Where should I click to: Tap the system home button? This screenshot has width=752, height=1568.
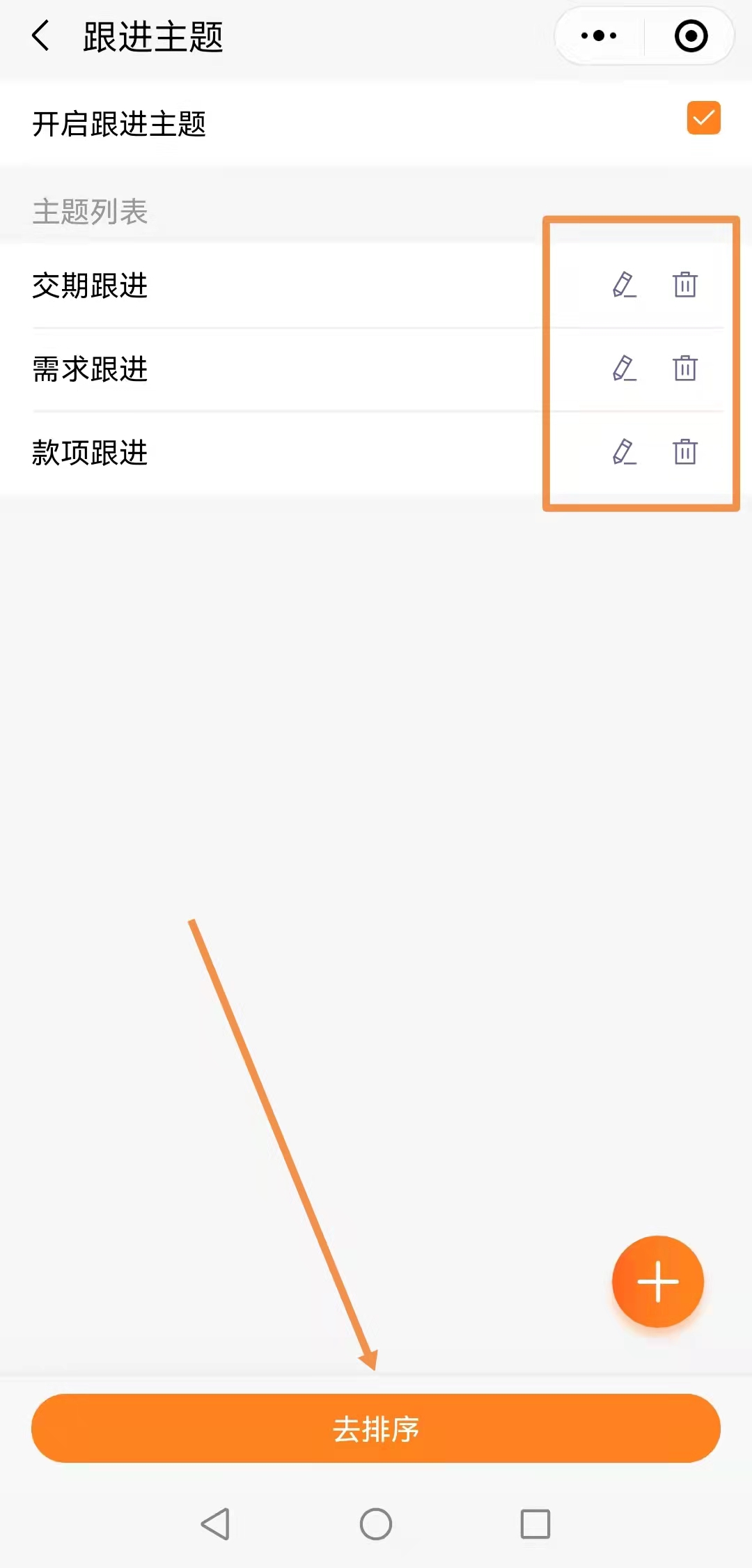click(376, 1524)
